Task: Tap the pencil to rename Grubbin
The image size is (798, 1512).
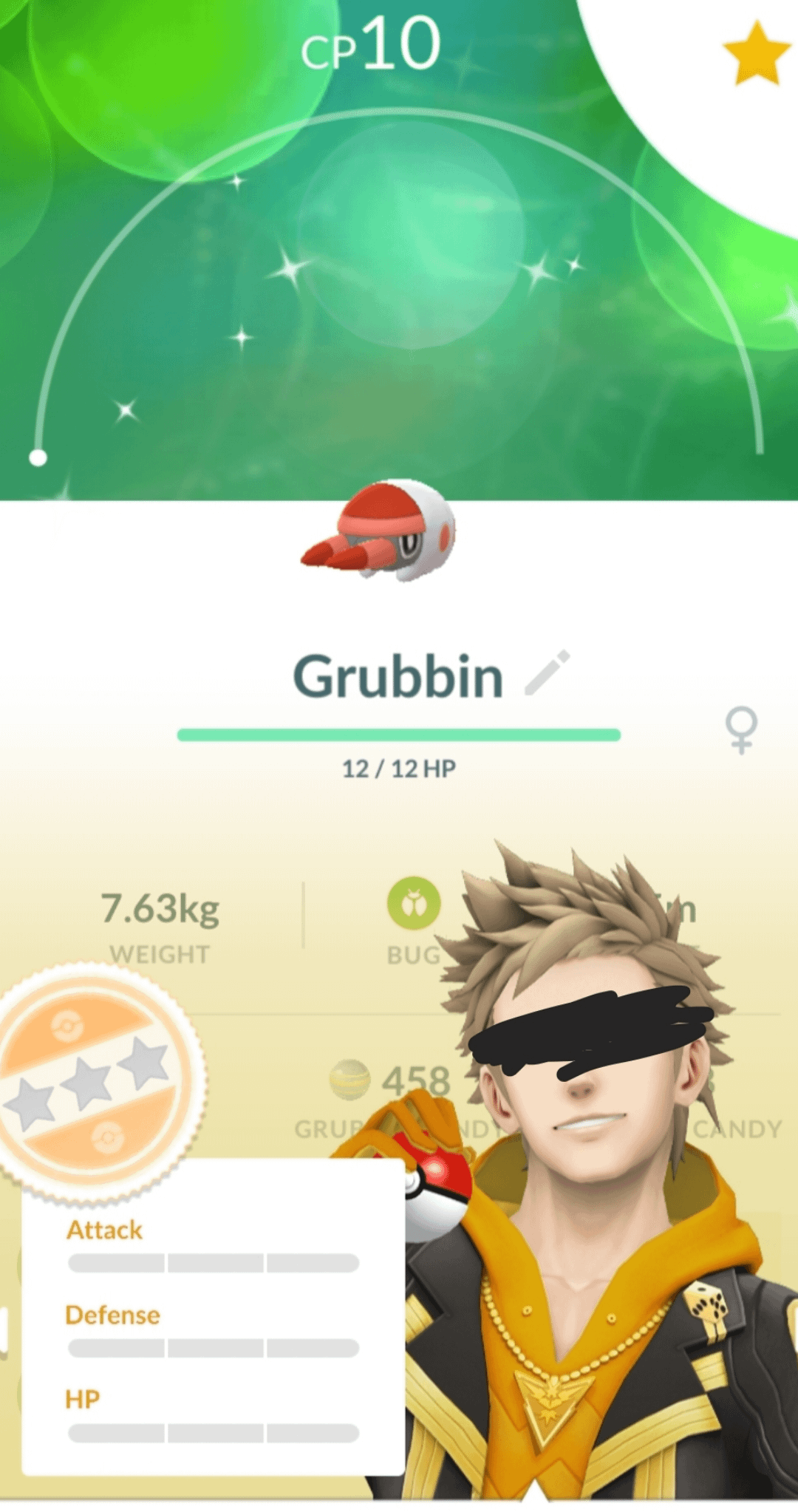Action: (x=547, y=672)
